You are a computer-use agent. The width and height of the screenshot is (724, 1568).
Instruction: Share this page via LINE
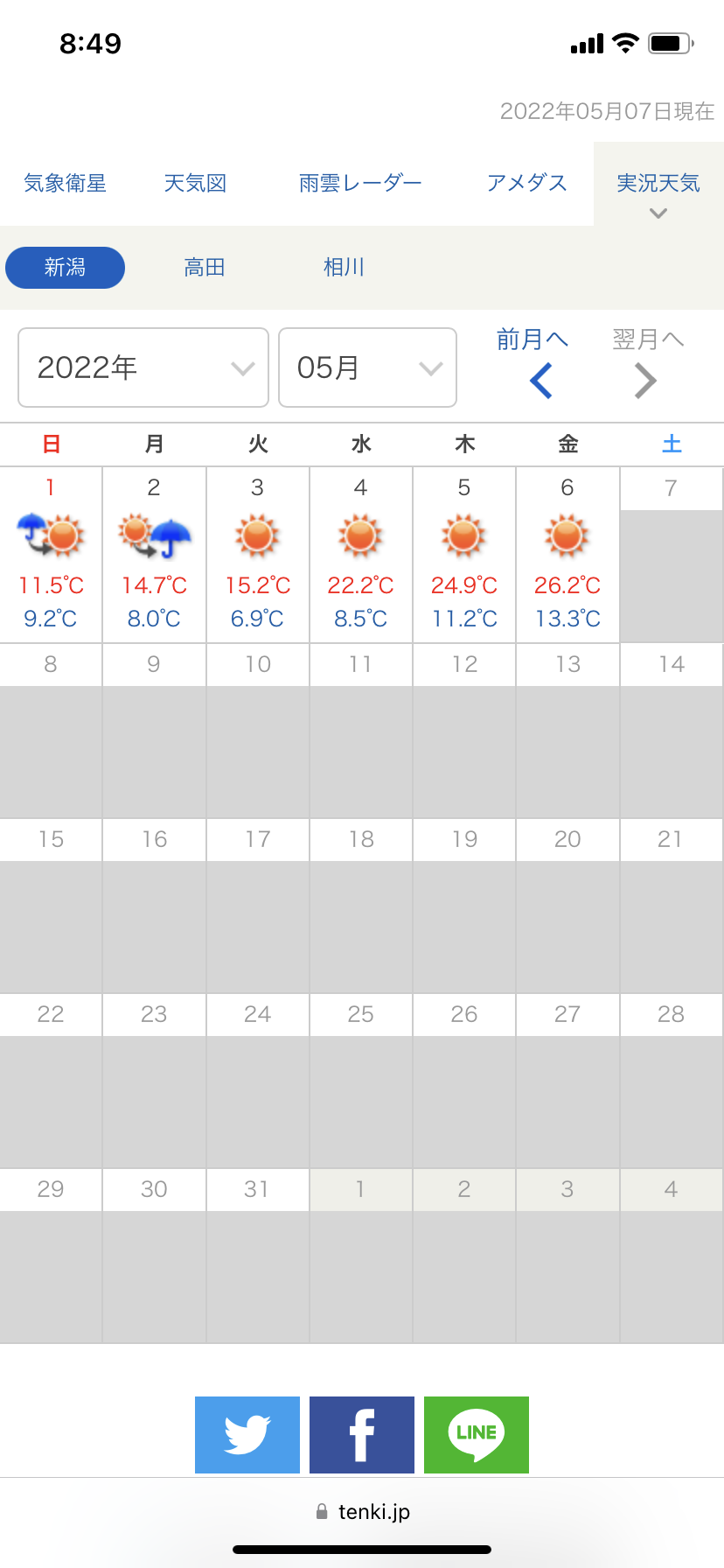(477, 1435)
